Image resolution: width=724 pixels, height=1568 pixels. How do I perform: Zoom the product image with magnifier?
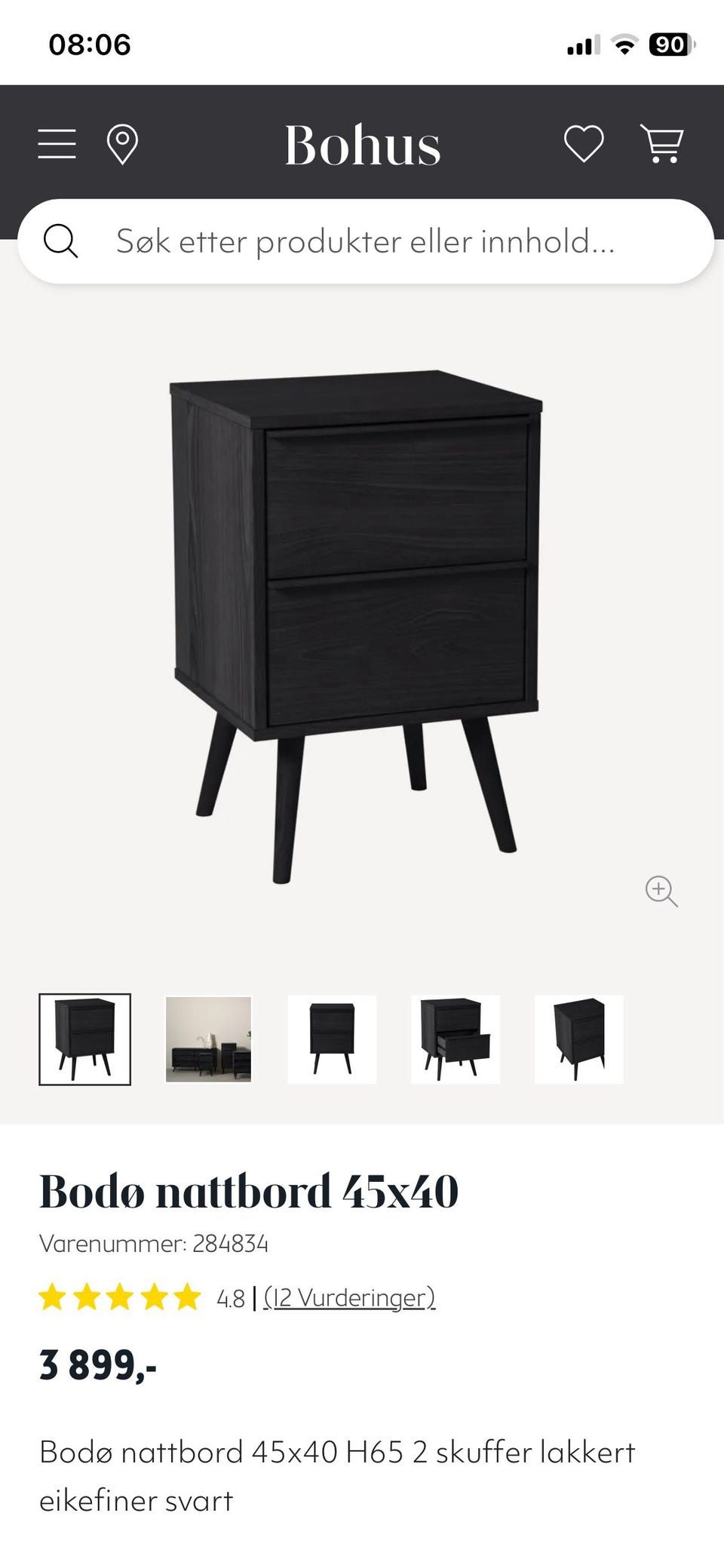click(x=661, y=891)
